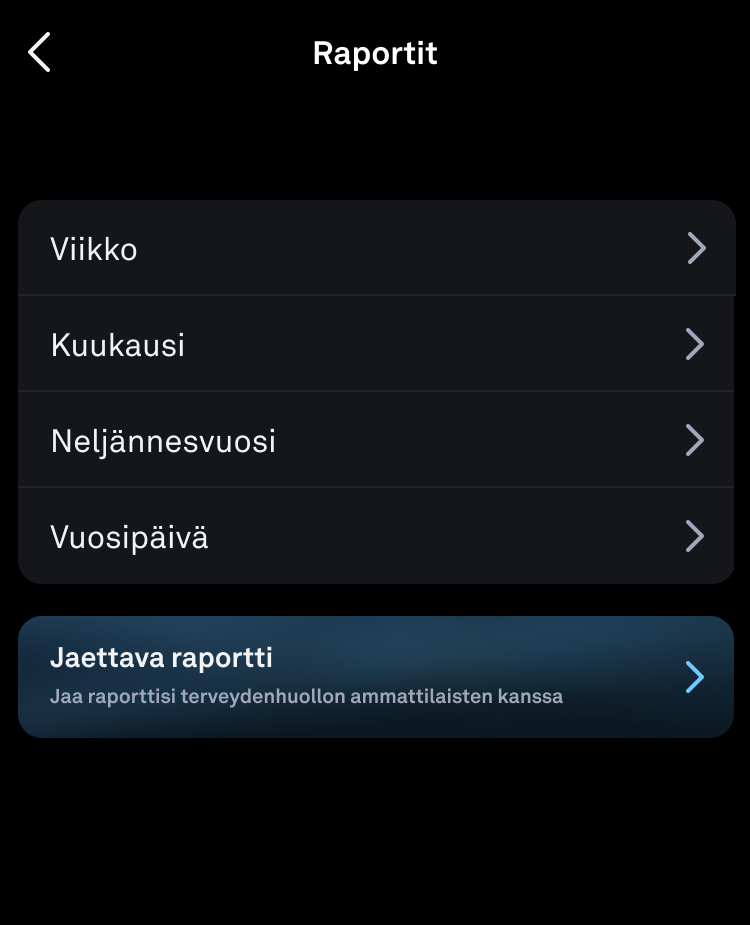Go back from the Raportit screen
Viewport: 750px width, 925px height.
coord(39,52)
